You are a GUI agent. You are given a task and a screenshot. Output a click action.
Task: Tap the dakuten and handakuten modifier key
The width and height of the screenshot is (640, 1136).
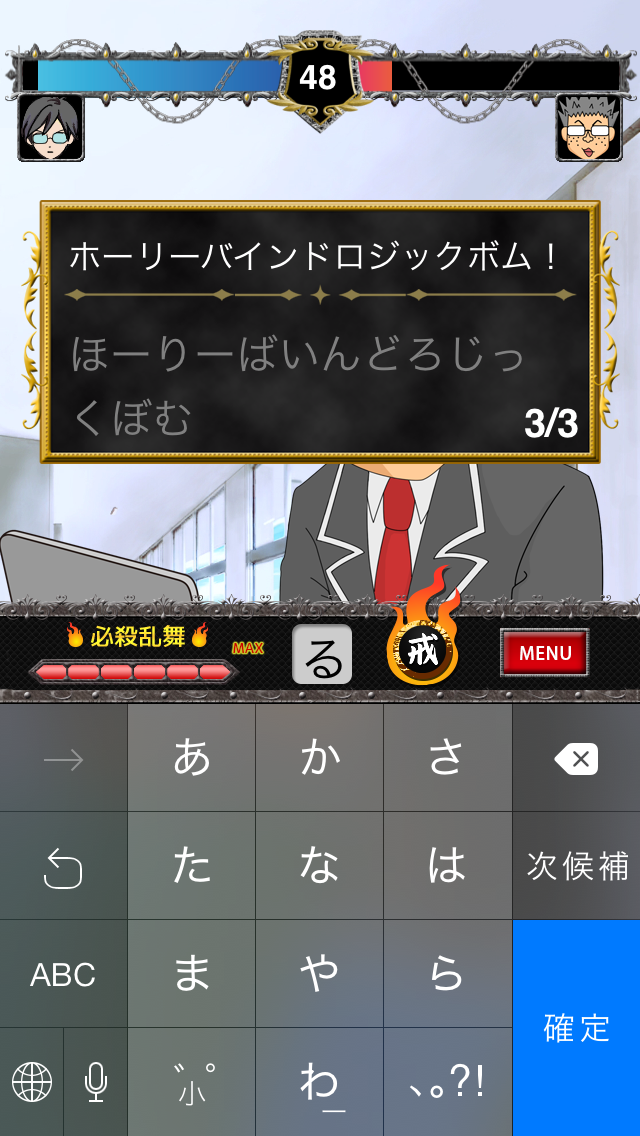tap(191, 1082)
